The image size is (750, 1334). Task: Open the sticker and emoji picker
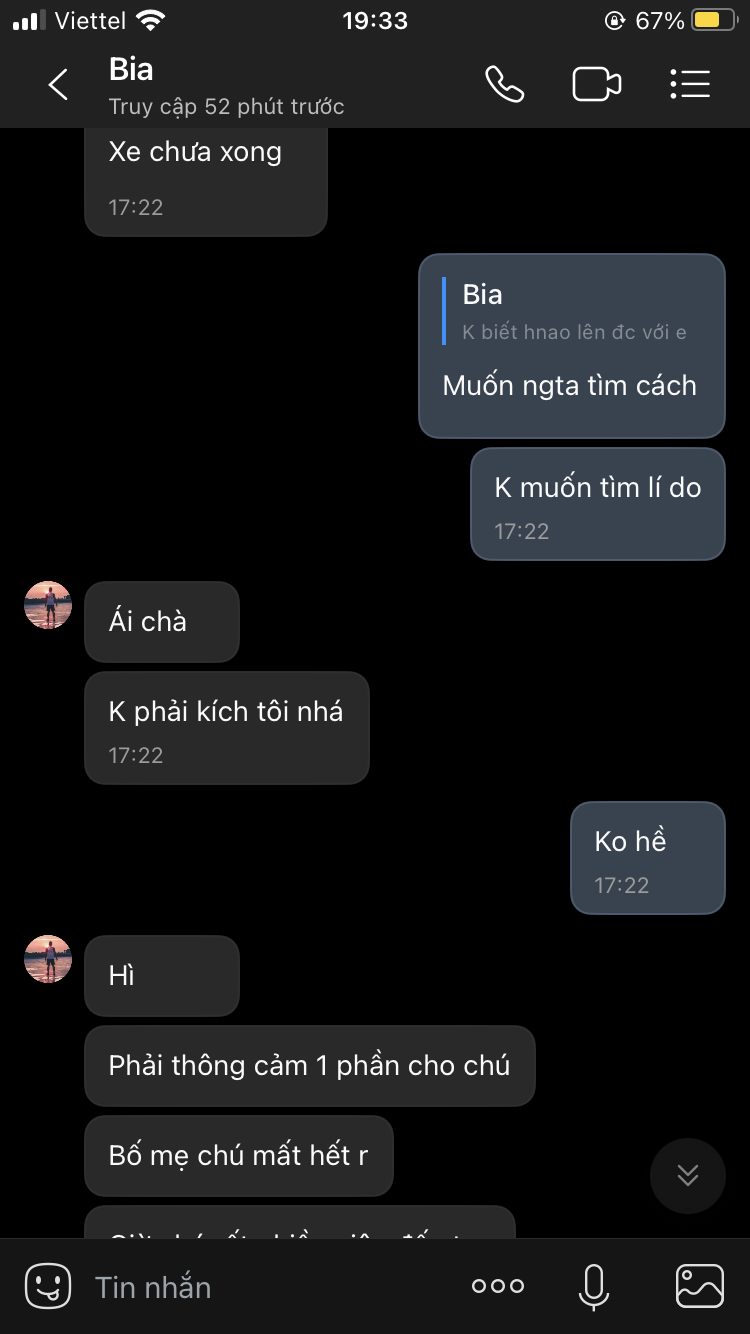coord(48,1286)
